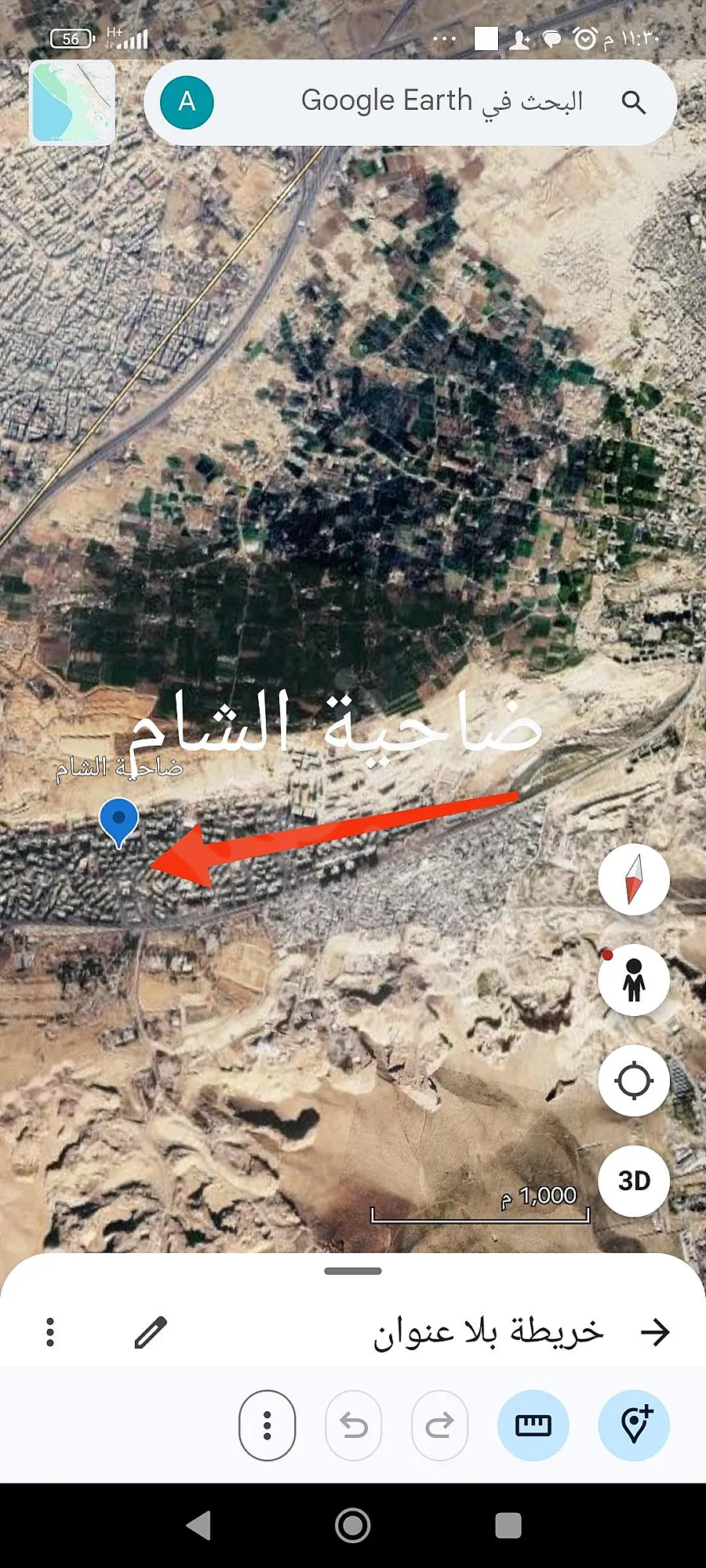Tap the bottom sheet drag handle

coord(353,1271)
